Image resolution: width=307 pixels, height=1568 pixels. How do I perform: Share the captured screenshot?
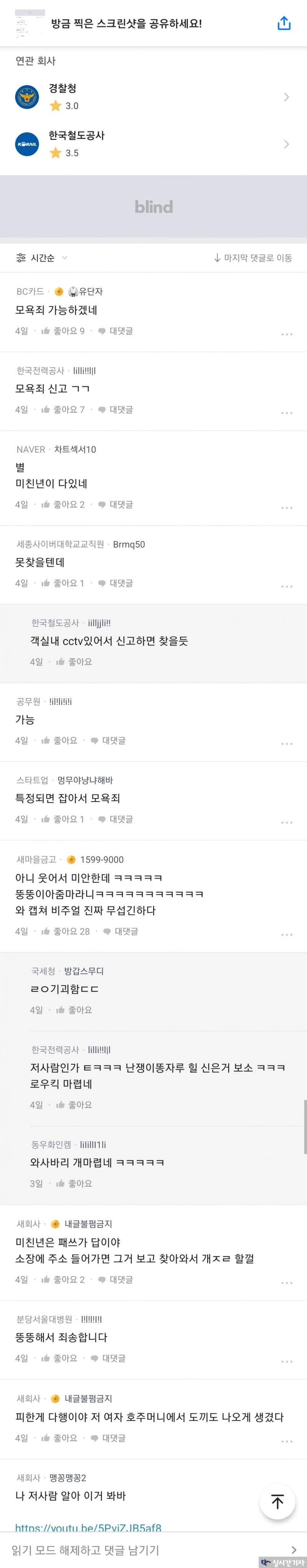pyautogui.click(x=284, y=23)
